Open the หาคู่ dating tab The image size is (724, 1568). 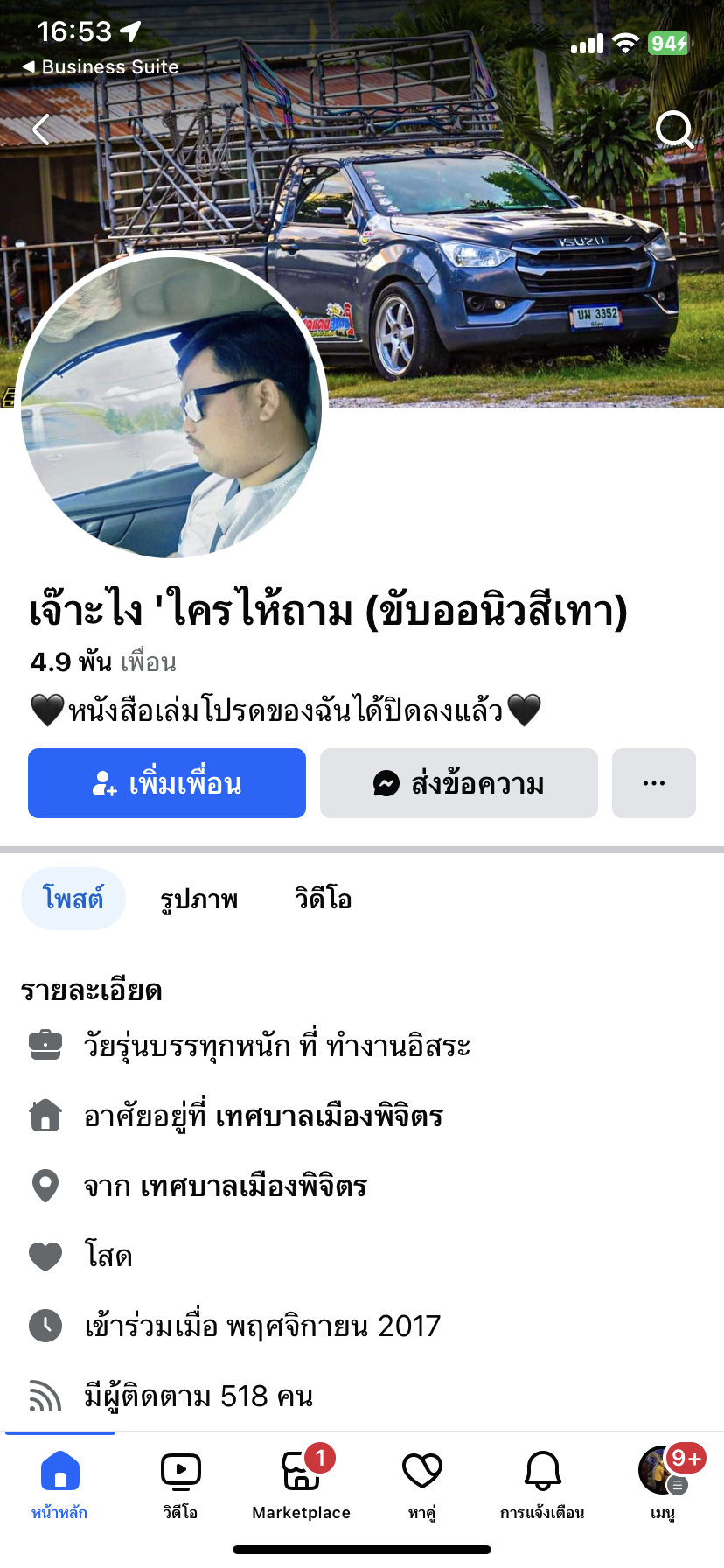pyautogui.click(x=421, y=1480)
